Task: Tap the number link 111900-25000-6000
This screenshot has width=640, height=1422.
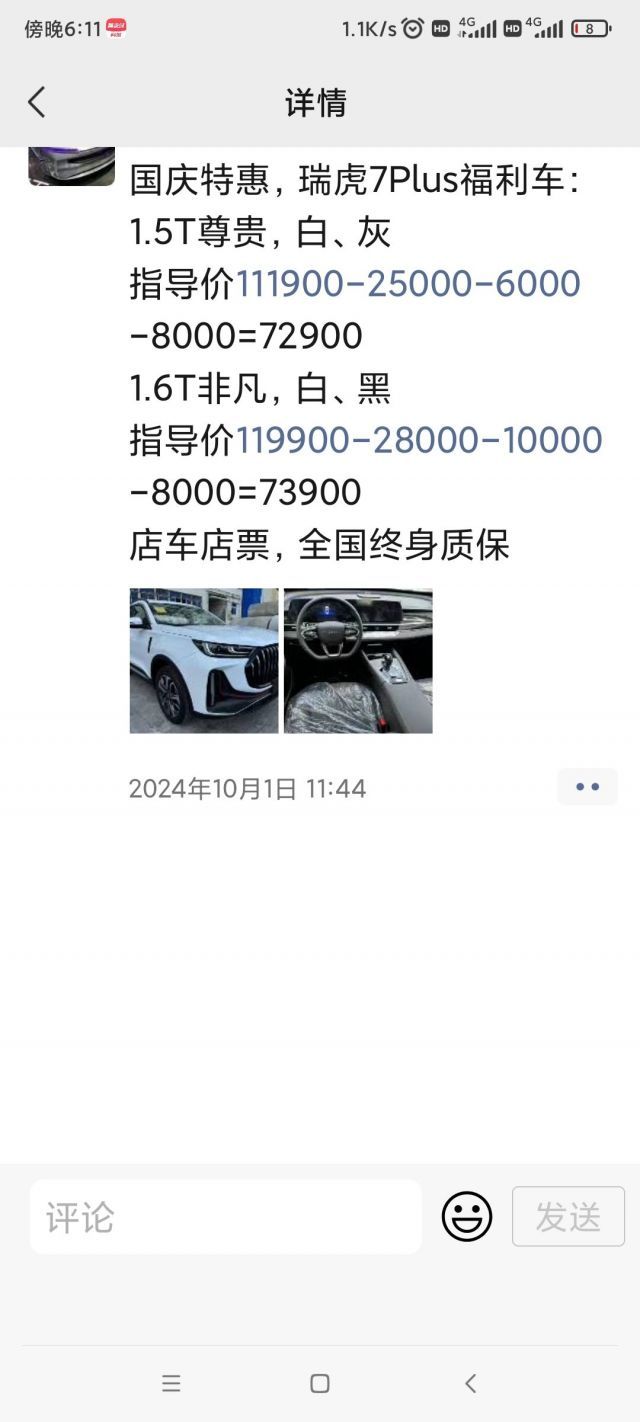Action: (408, 284)
